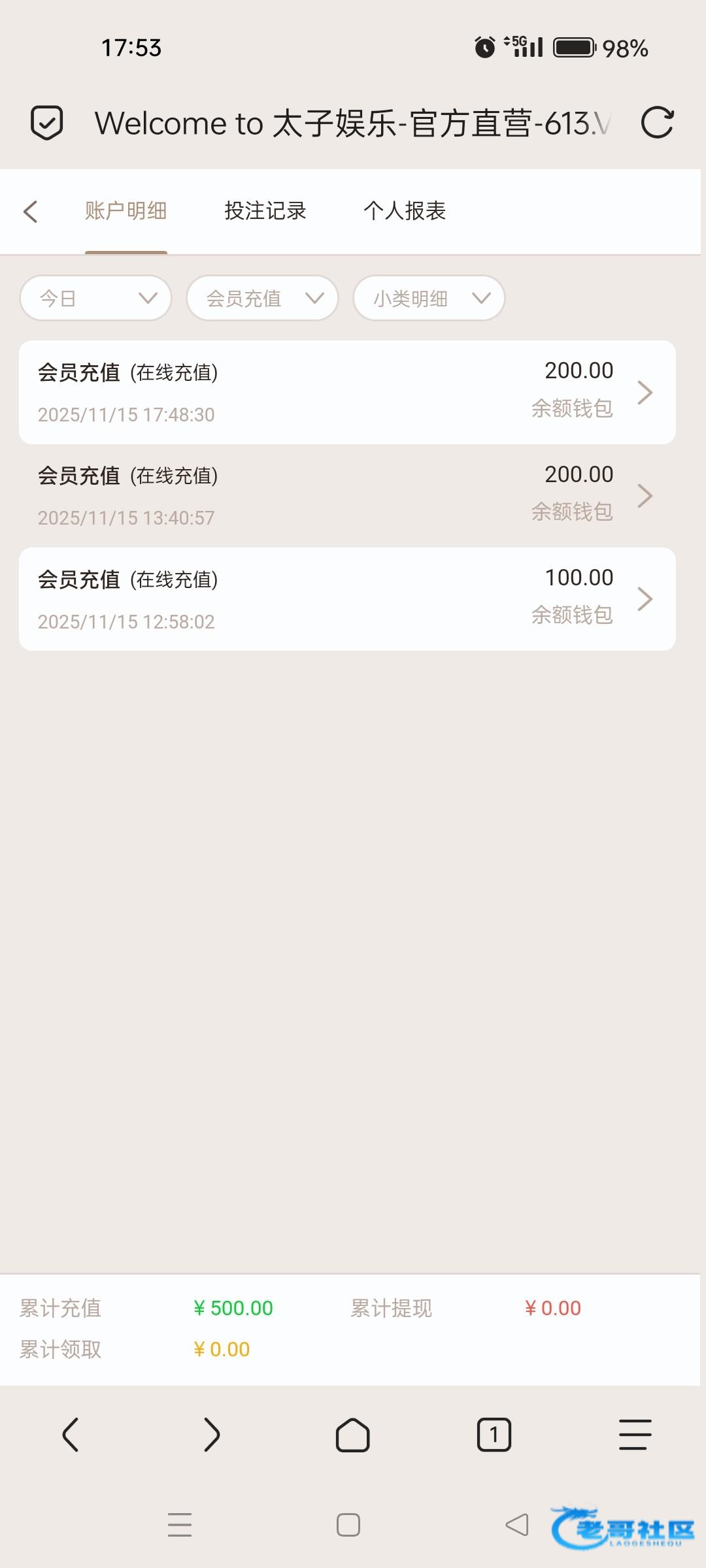Select the 账户明细 tab

point(126,211)
